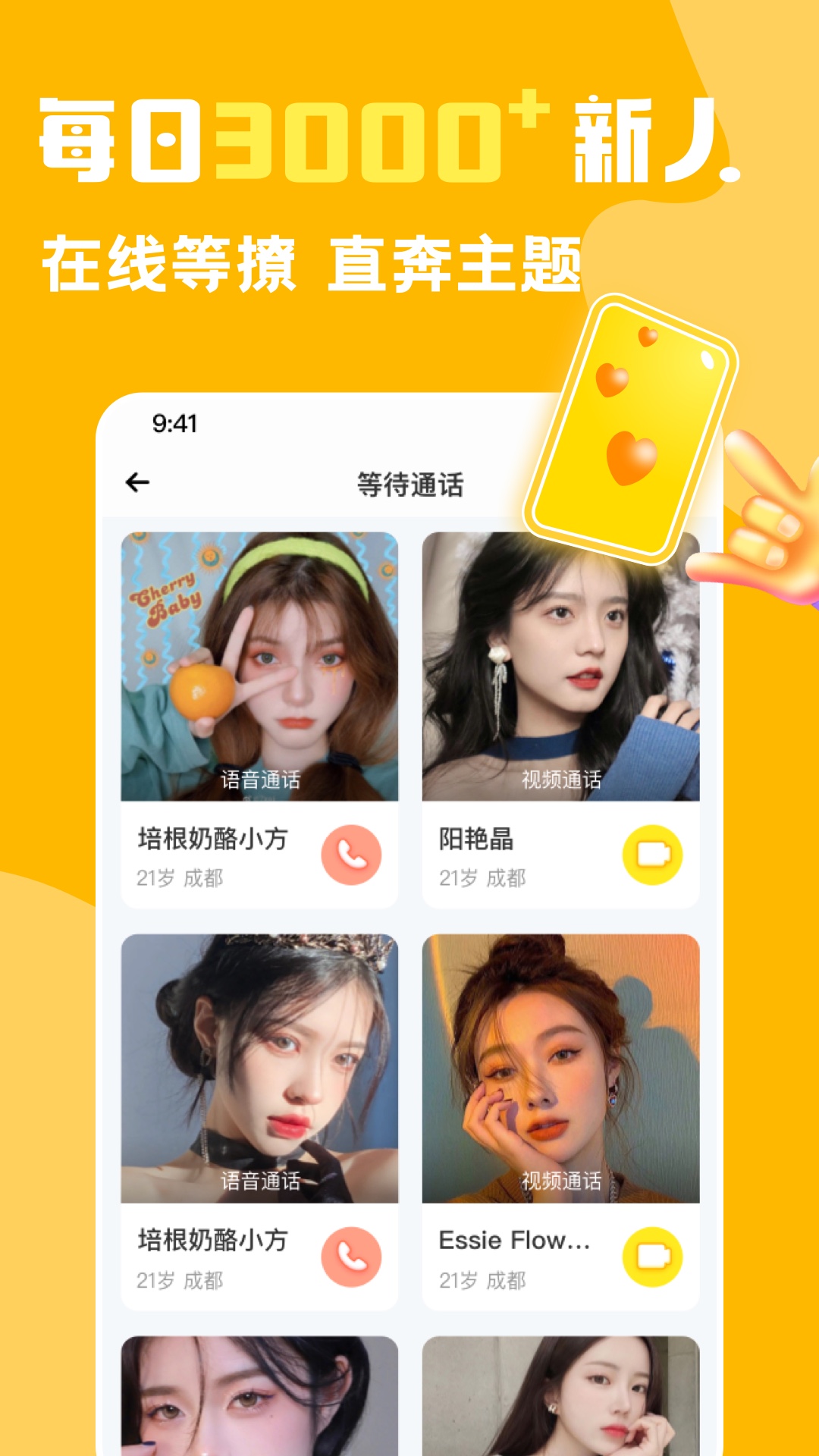Open the Essie Flow... profile picture
The image size is (819, 1456).
pyautogui.click(x=561, y=1062)
